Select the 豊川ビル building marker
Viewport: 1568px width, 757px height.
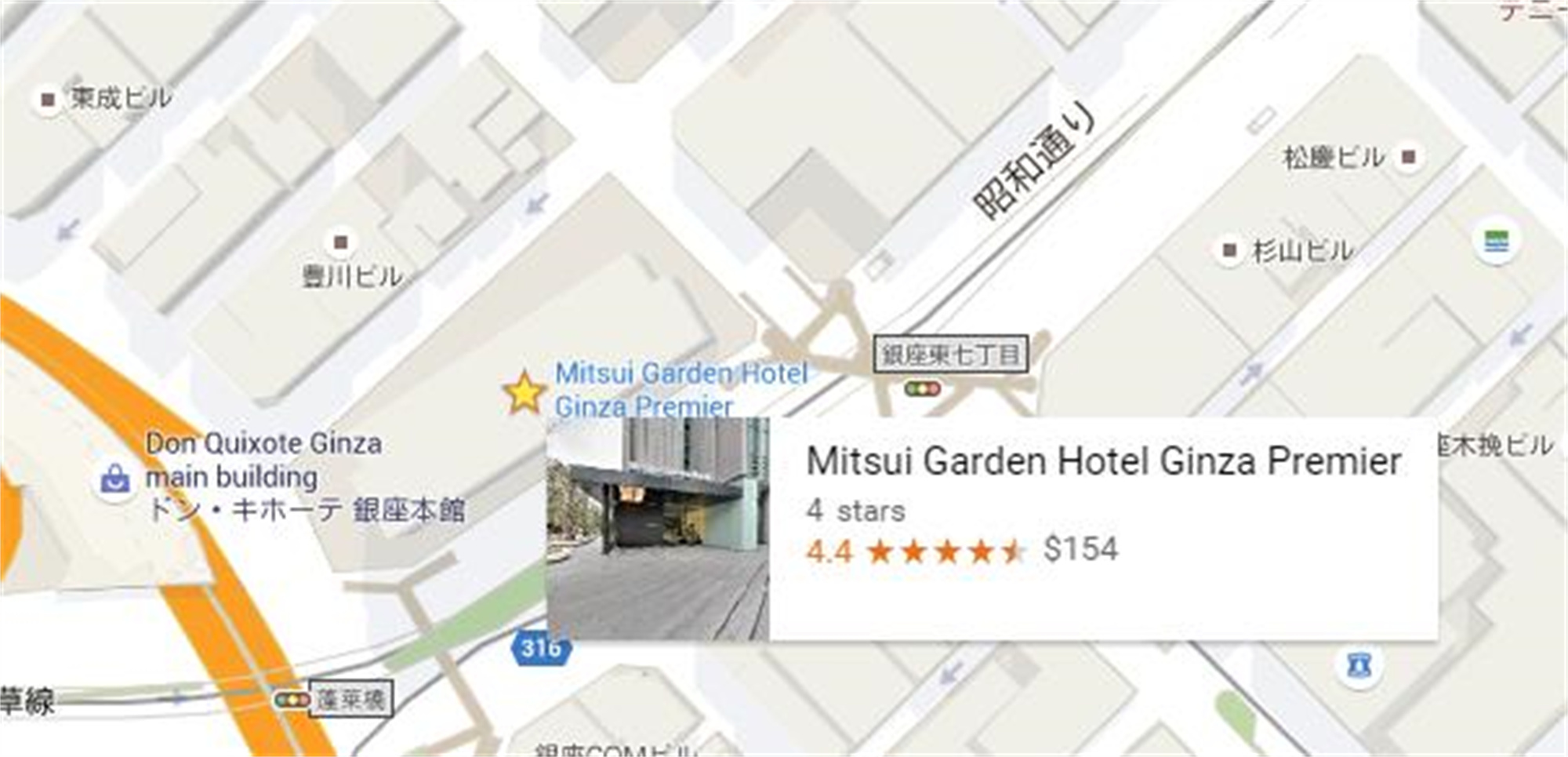(x=340, y=242)
